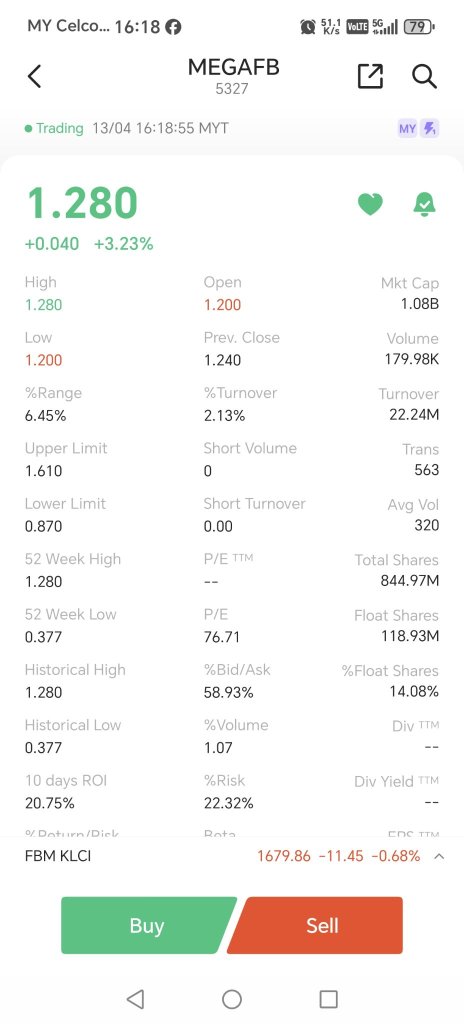Tap the system home button
The height and width of the screenshot is (1024, 464).
coord(232,999)
